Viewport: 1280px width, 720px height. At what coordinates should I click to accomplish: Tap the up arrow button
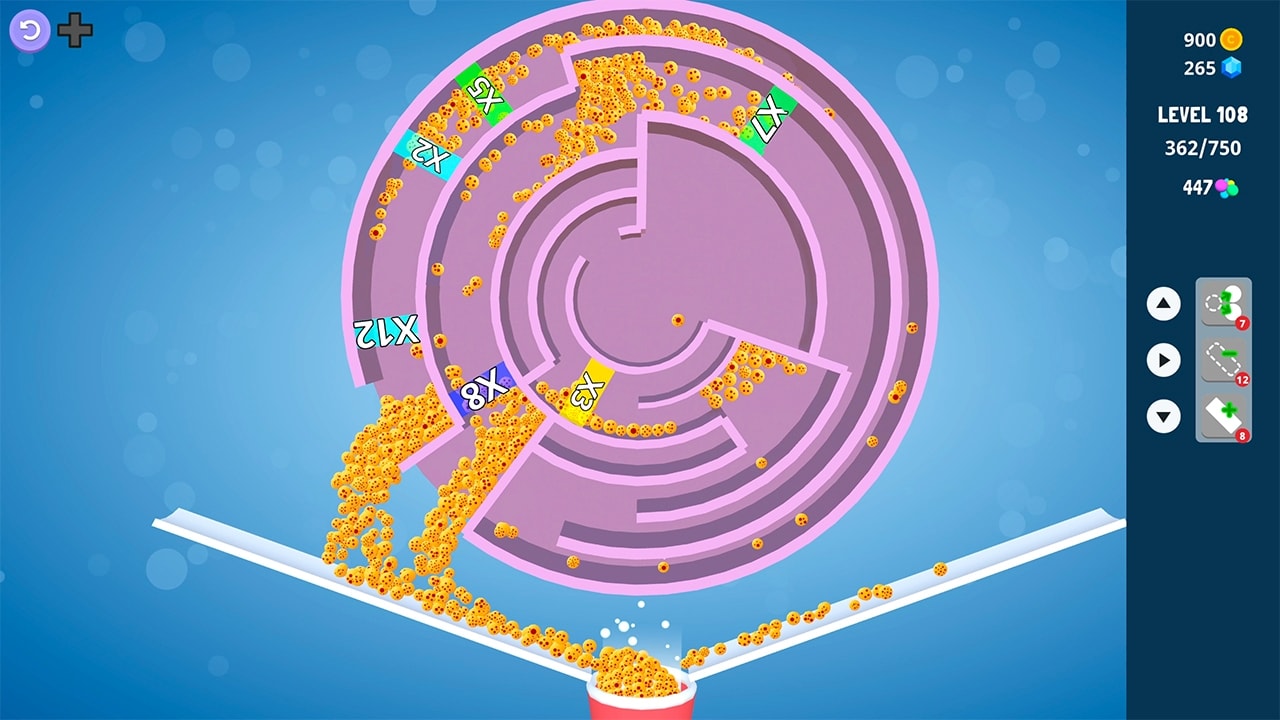tap(1163, 303)
